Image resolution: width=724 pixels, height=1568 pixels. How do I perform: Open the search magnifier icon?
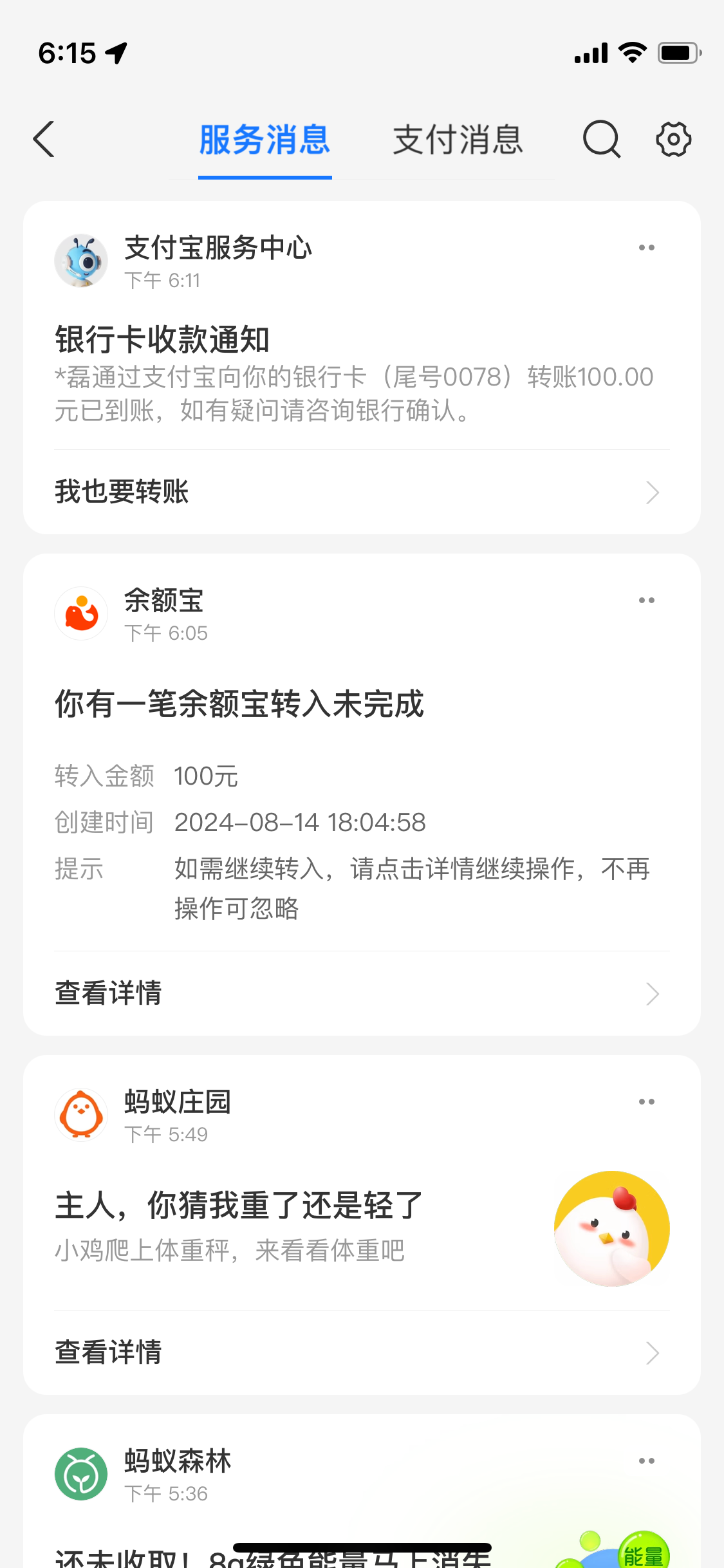pos(601,139)
